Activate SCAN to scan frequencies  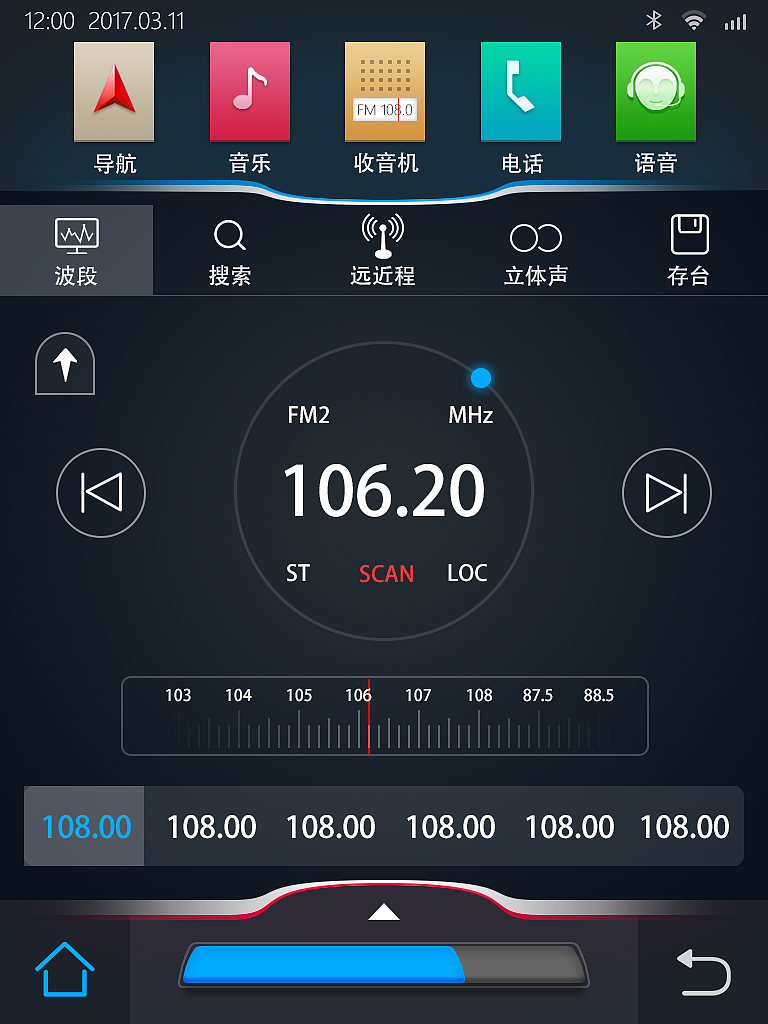(386, 573)
